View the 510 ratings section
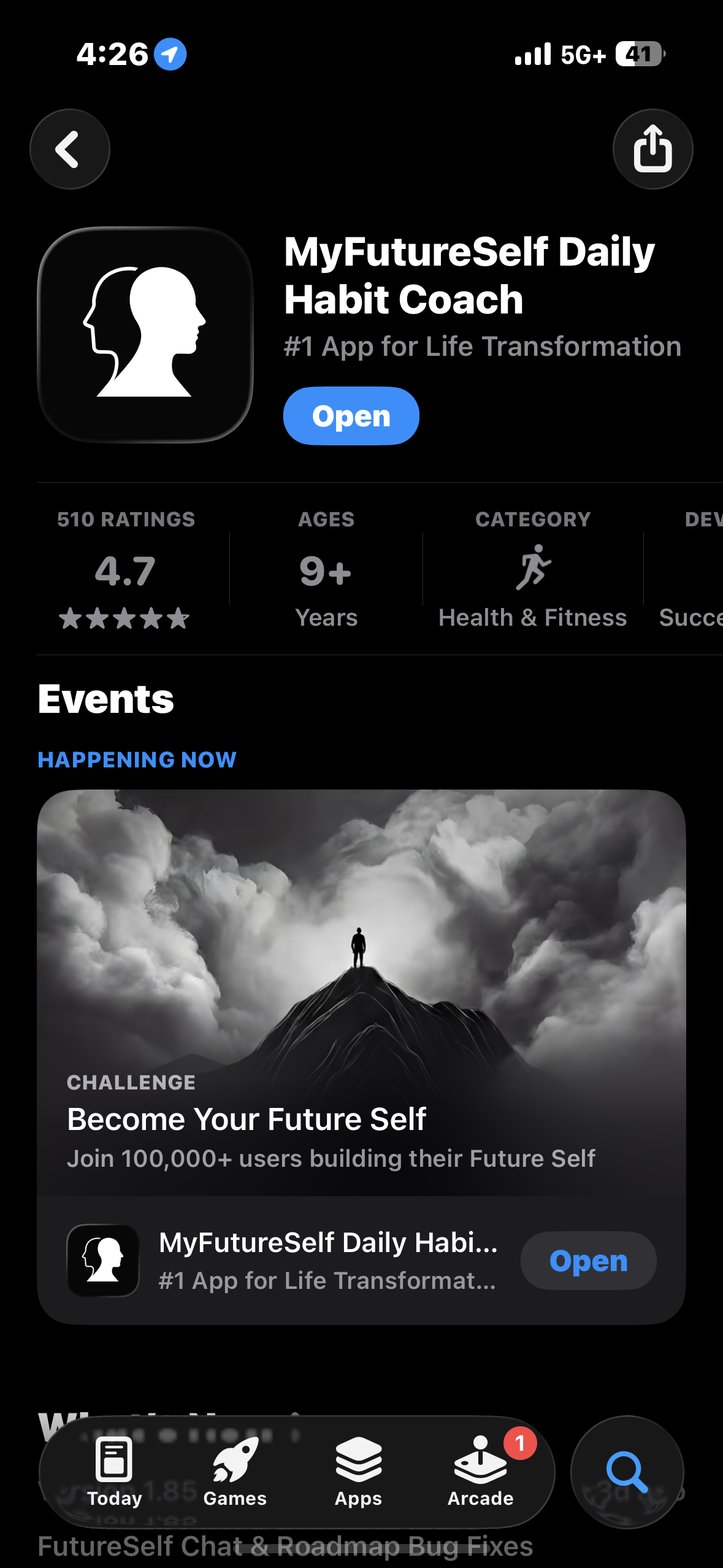The image size is (723, 1568). [x=126, y=569]
